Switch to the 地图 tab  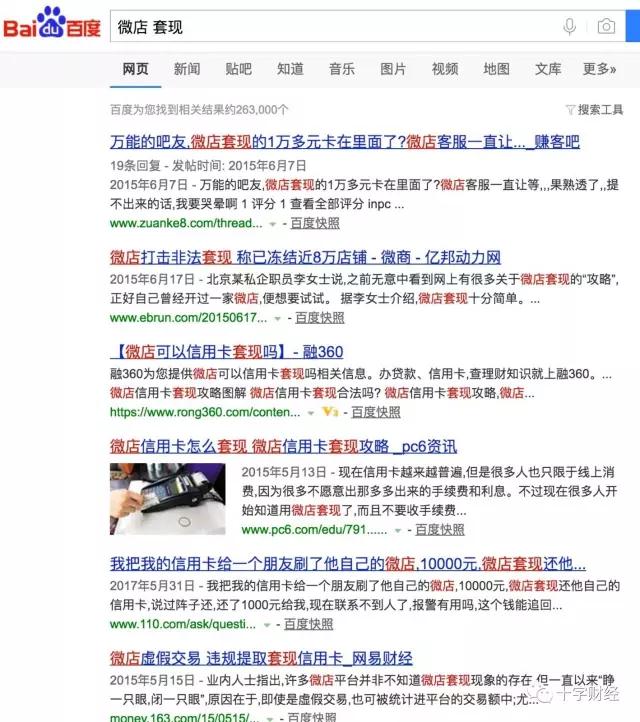(497, 69)
